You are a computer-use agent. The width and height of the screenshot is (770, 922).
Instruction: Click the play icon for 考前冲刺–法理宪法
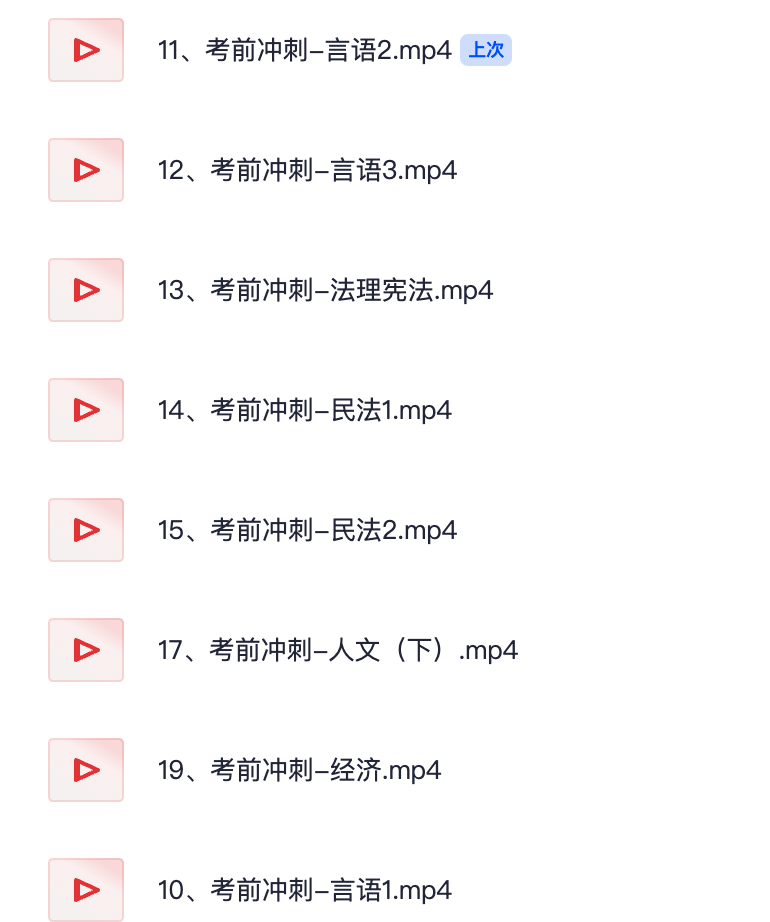(x=85, y=290)
